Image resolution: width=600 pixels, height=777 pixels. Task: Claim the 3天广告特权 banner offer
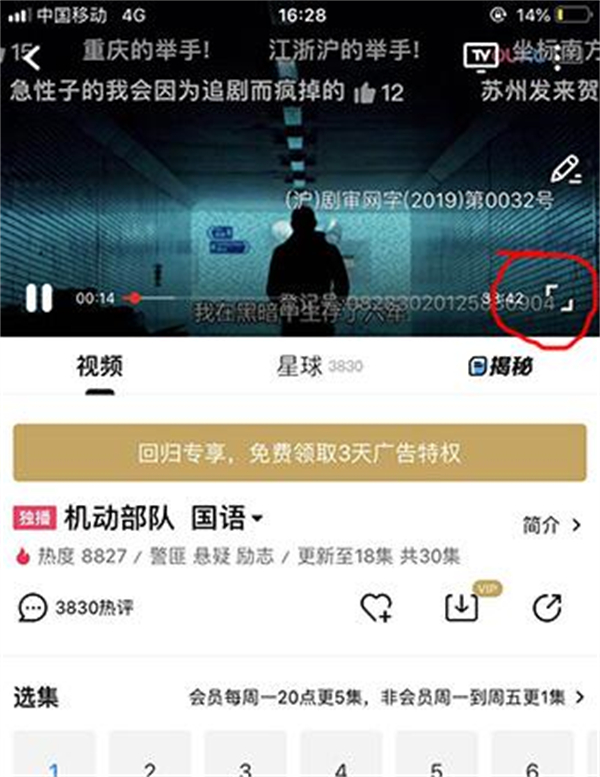click(300, 454)
